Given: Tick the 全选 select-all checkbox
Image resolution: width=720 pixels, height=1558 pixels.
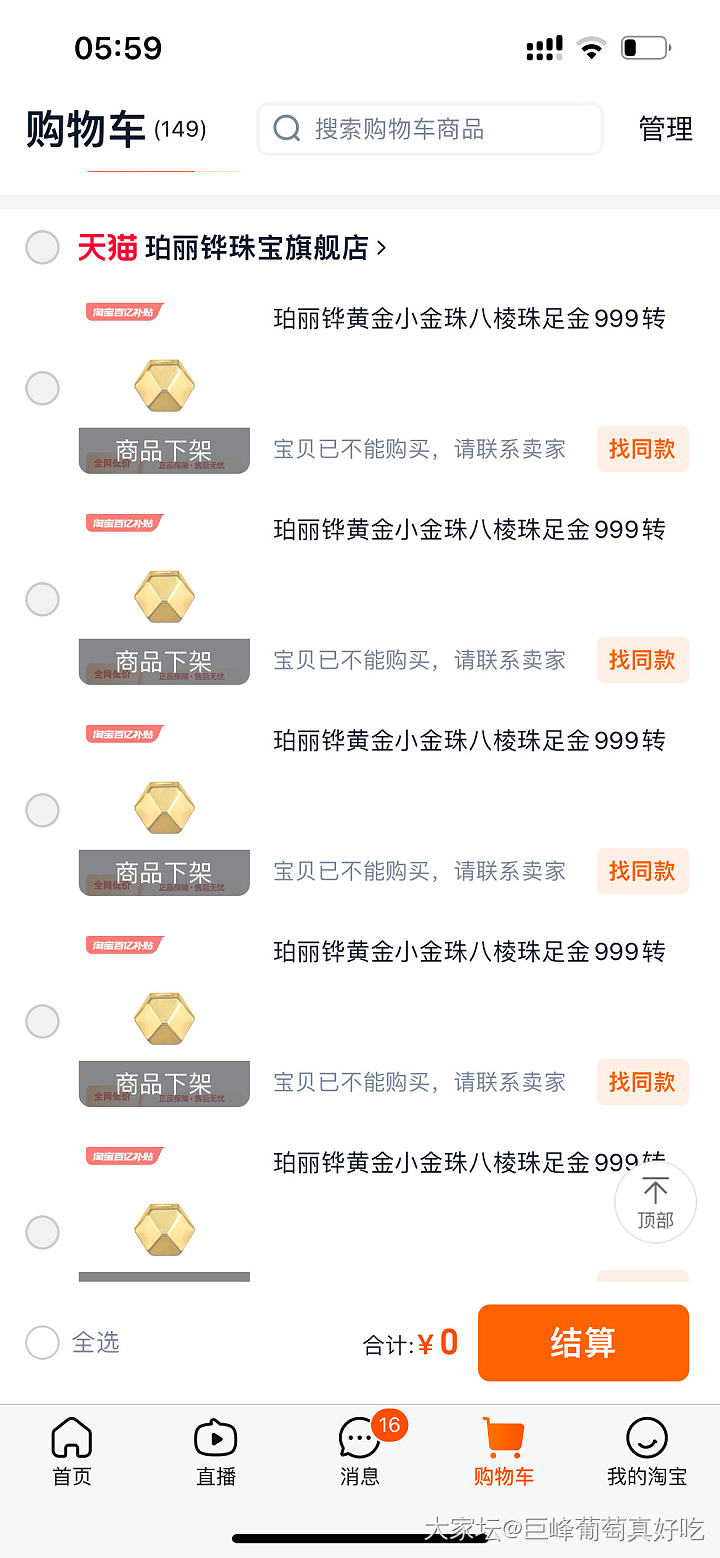Looking at the screenshot, I should [x=42, y=1342].
